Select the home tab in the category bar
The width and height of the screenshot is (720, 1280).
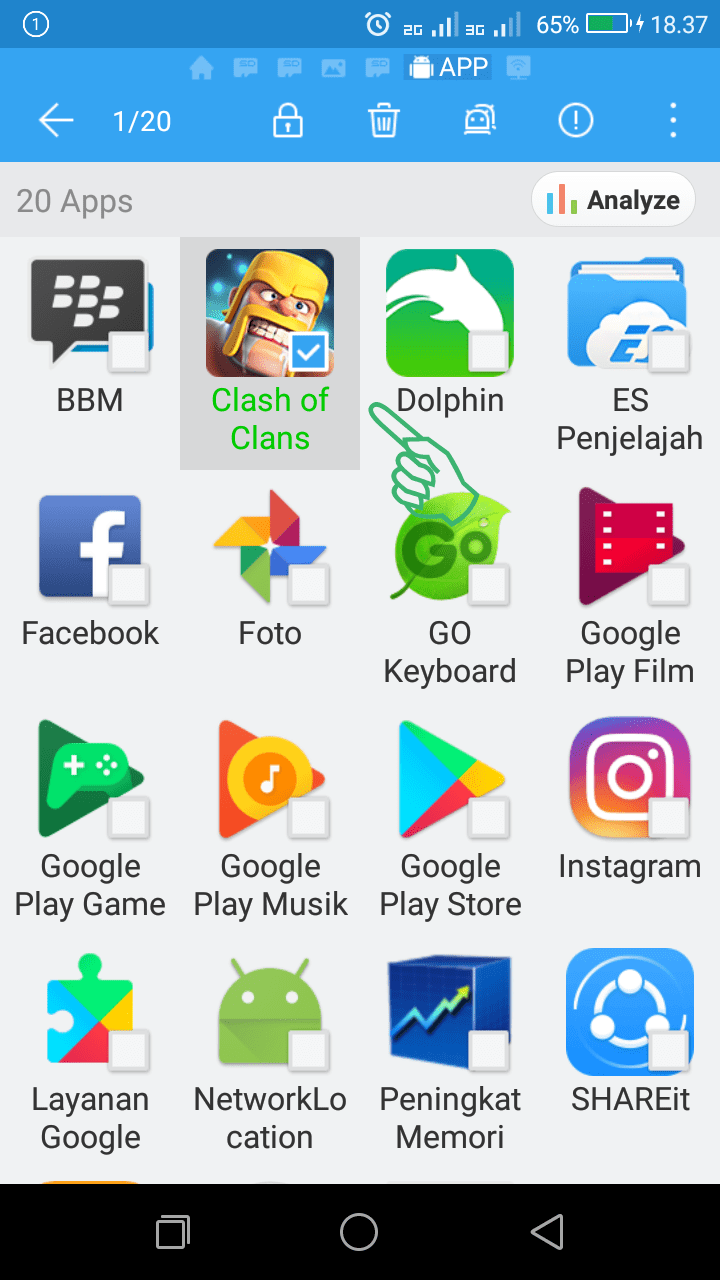click(x=200, y=66)
